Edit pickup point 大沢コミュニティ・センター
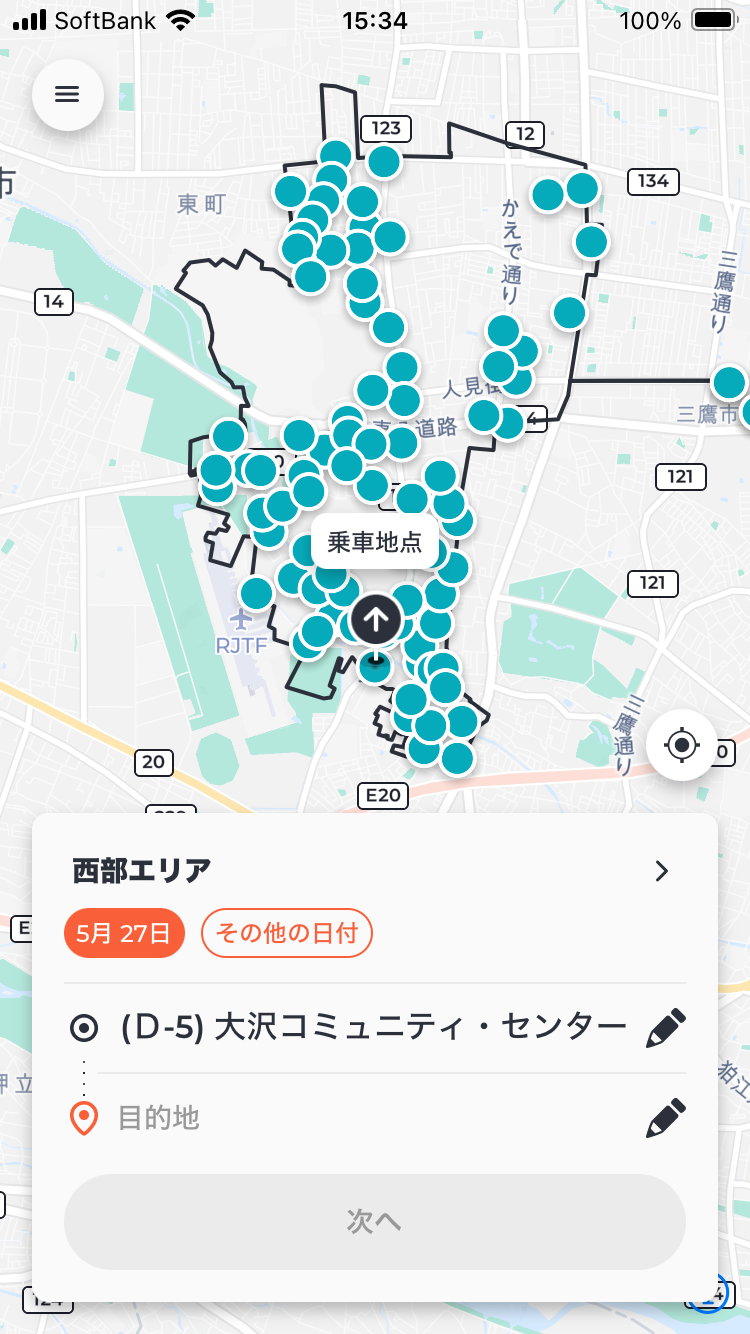 (x=666, y=1028)
